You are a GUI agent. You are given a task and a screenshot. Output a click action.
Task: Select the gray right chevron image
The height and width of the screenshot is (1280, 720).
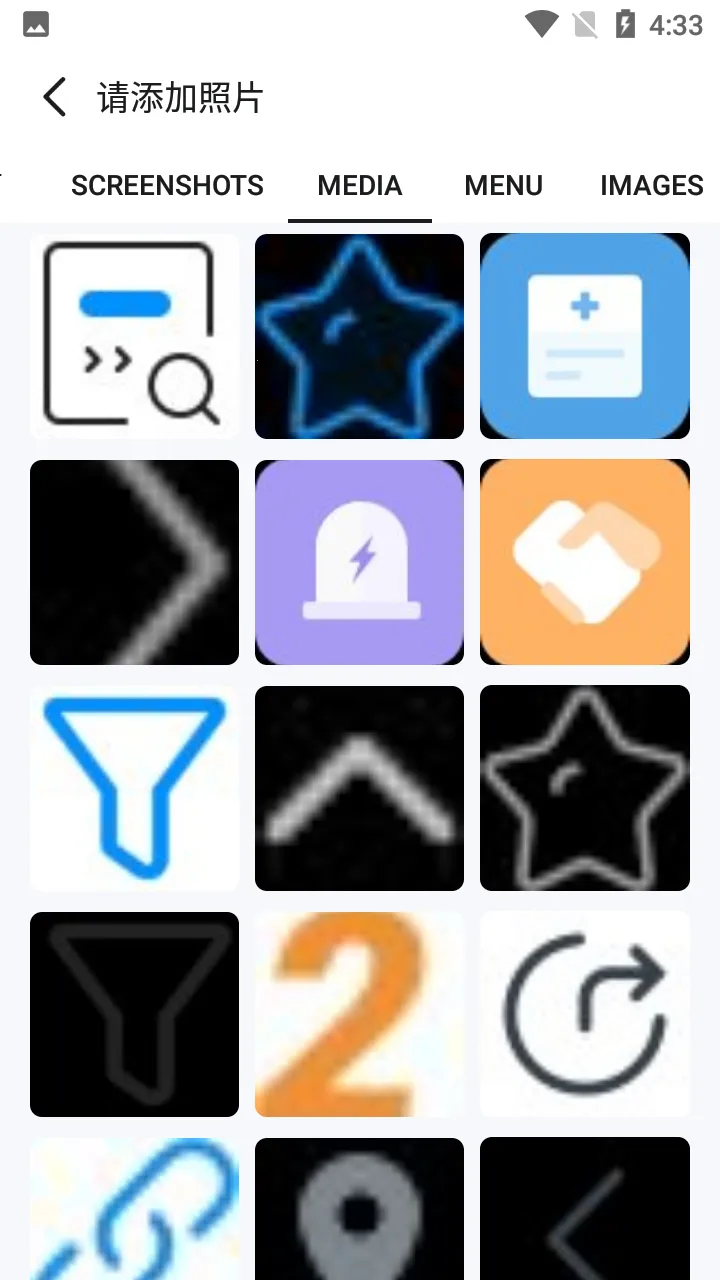click(135, 562)
